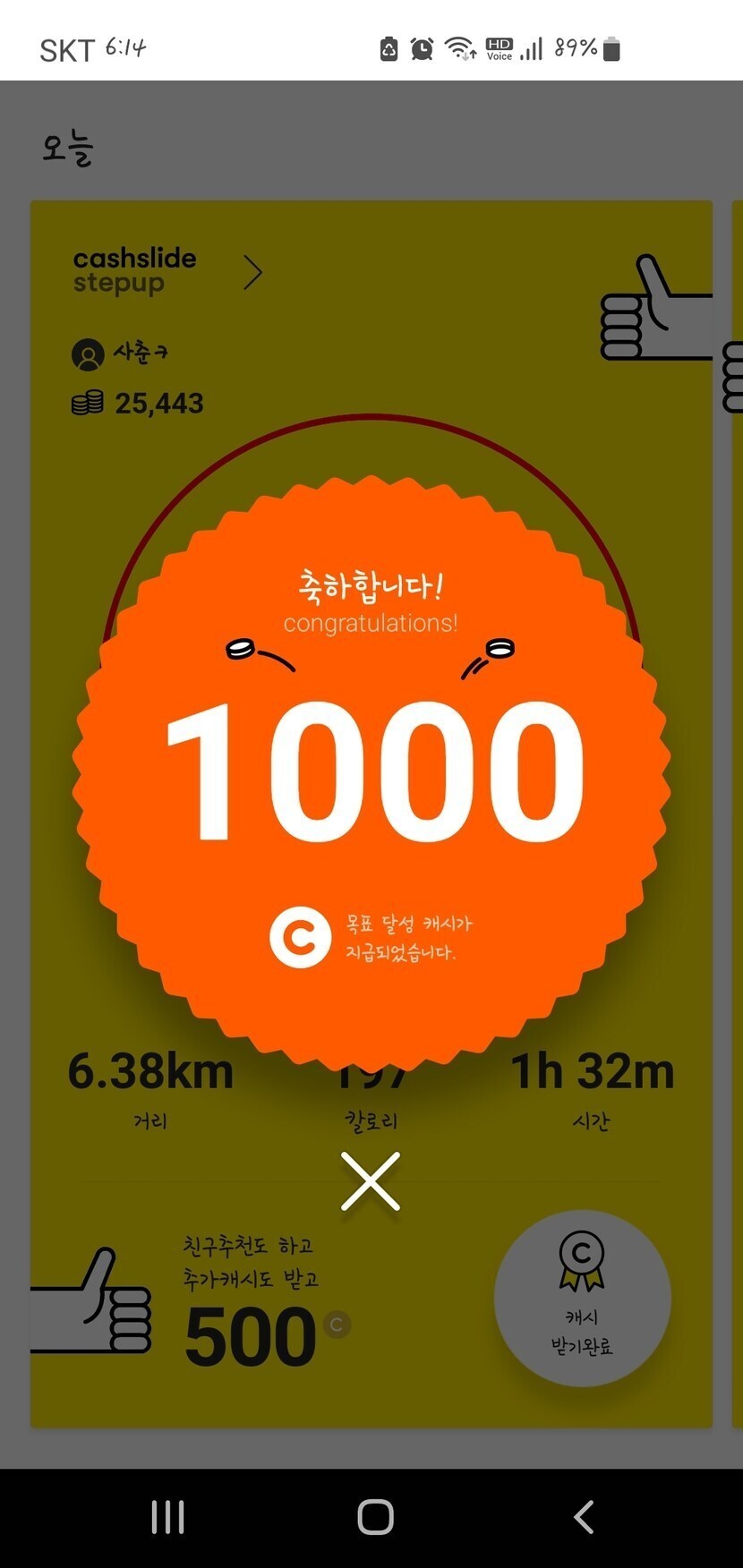
Task: Dismiss the congratulations popup with the X
Action: coord(370,1181)
